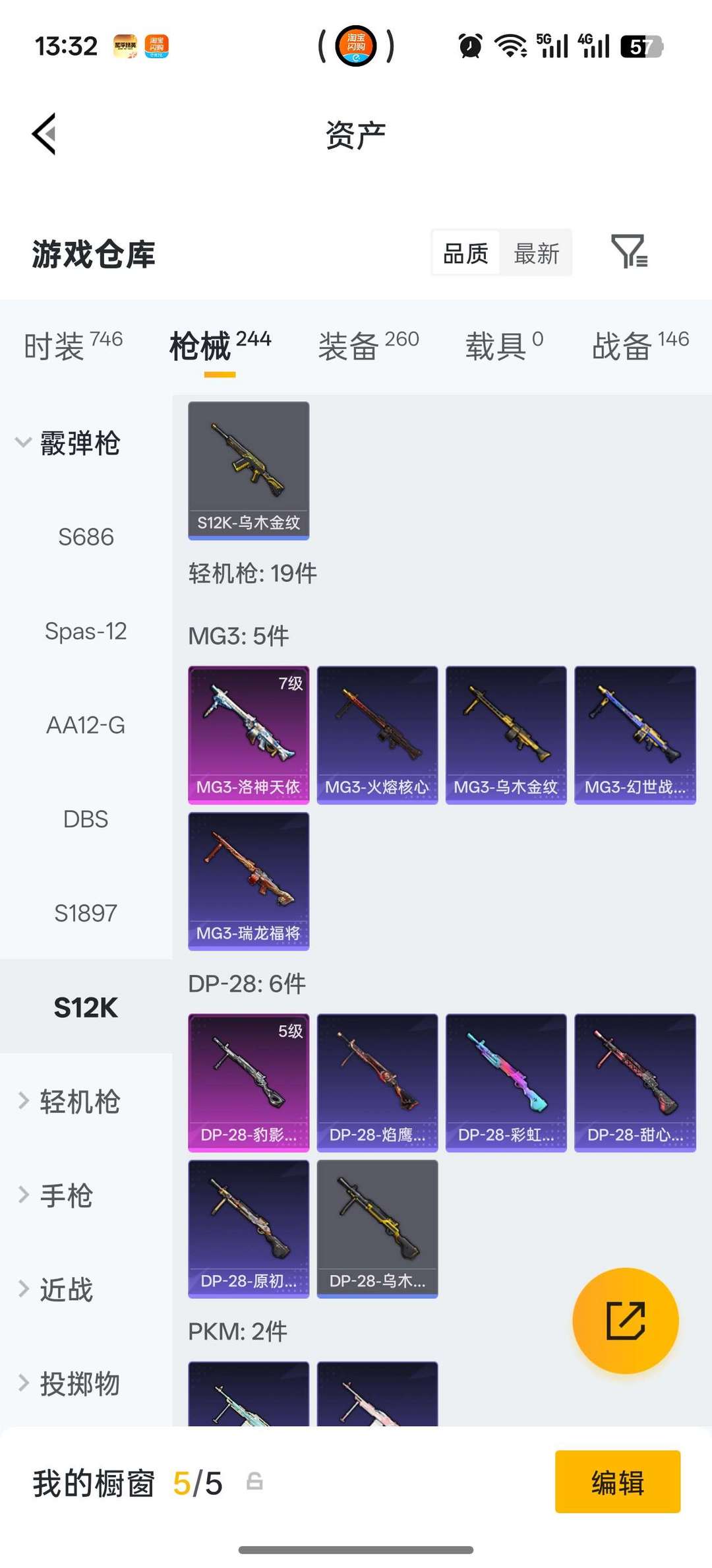Sort the warehouse by 最新

tap(536, 253)
